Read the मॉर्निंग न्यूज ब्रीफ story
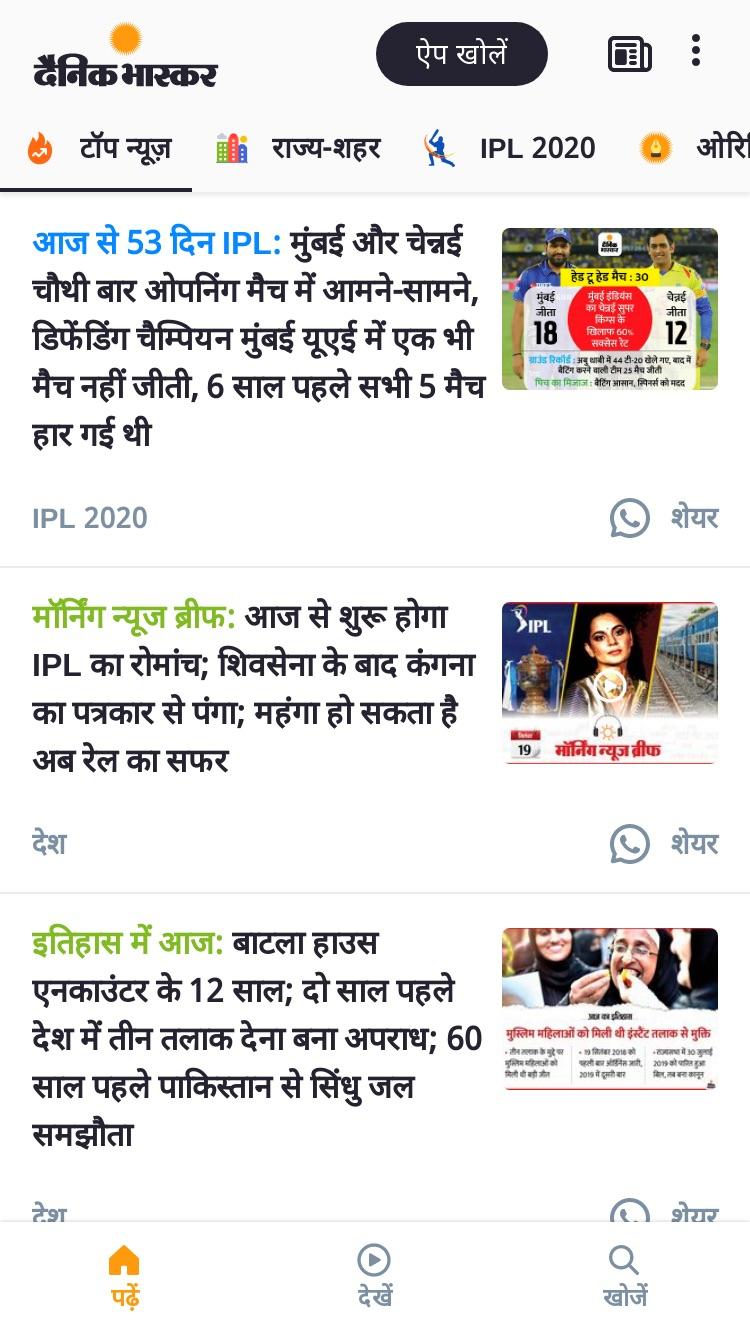Viewport: 750px width, 1334px height. point(255,688)
